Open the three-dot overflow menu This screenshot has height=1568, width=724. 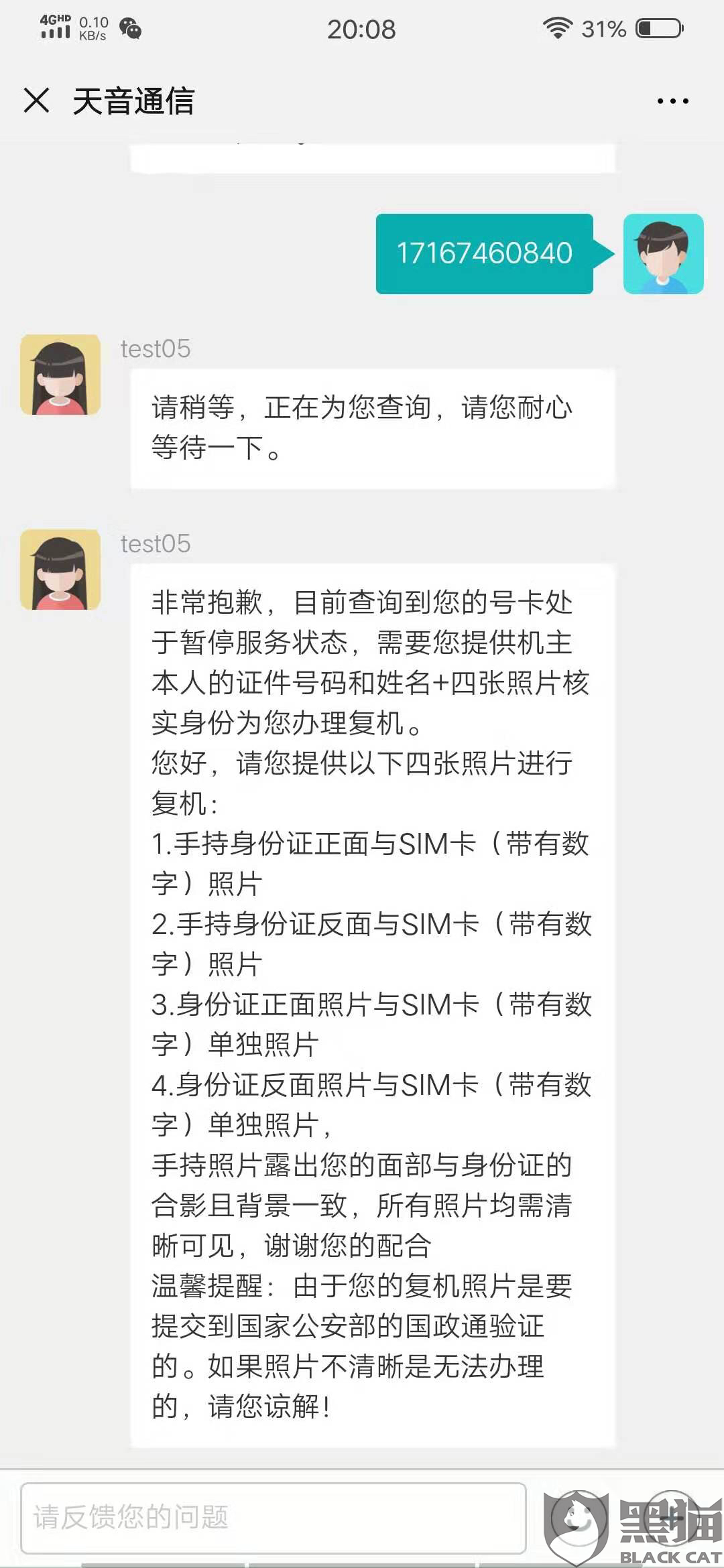click(x=672, y=101)
